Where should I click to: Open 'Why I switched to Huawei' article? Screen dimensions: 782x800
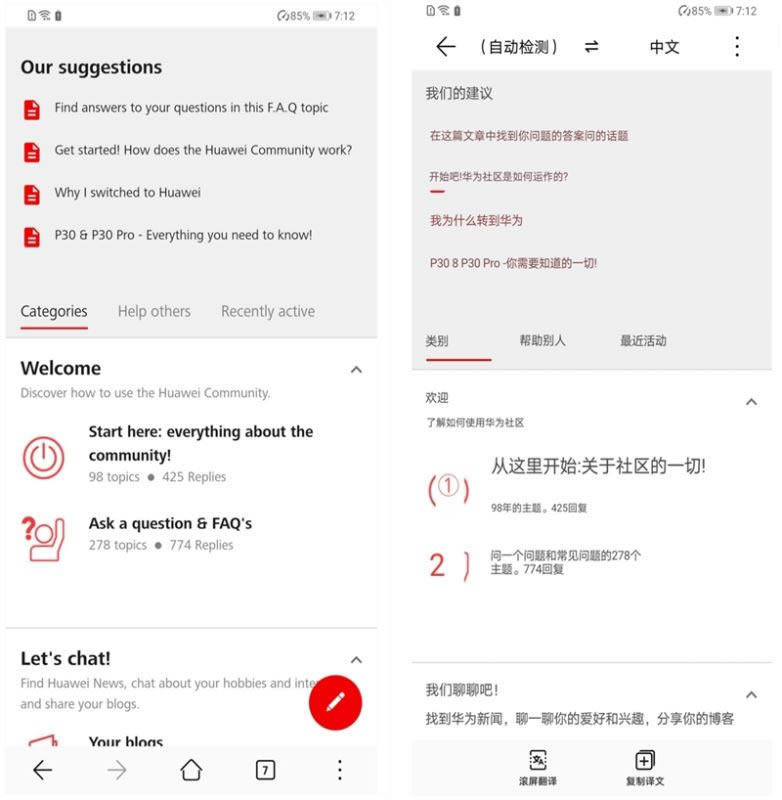[127, 193]
